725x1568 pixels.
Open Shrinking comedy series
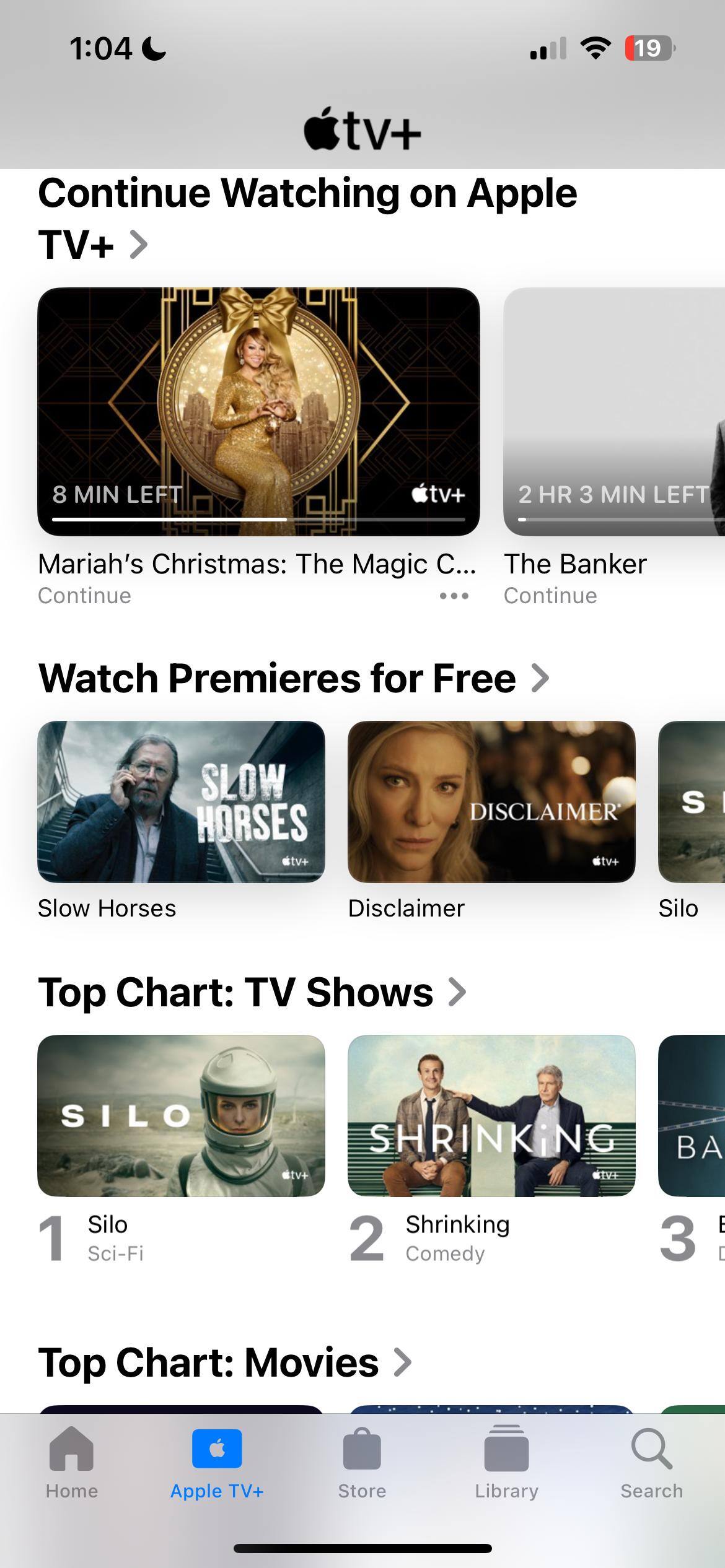pos(491,1115)
